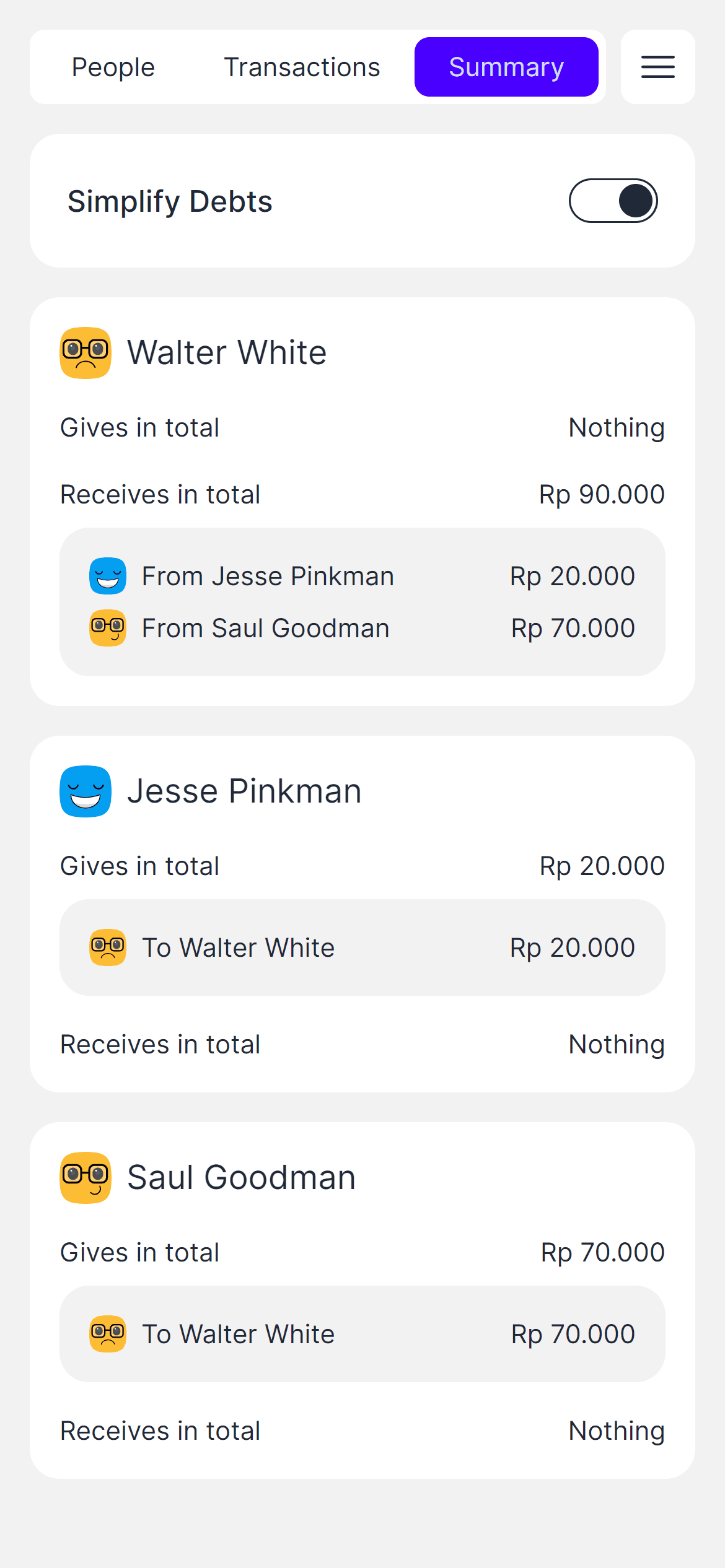Screen dimensions: 725x1568
Task: Open the hamburger menu
Action: pyautogui.click(x=657, y=67)
